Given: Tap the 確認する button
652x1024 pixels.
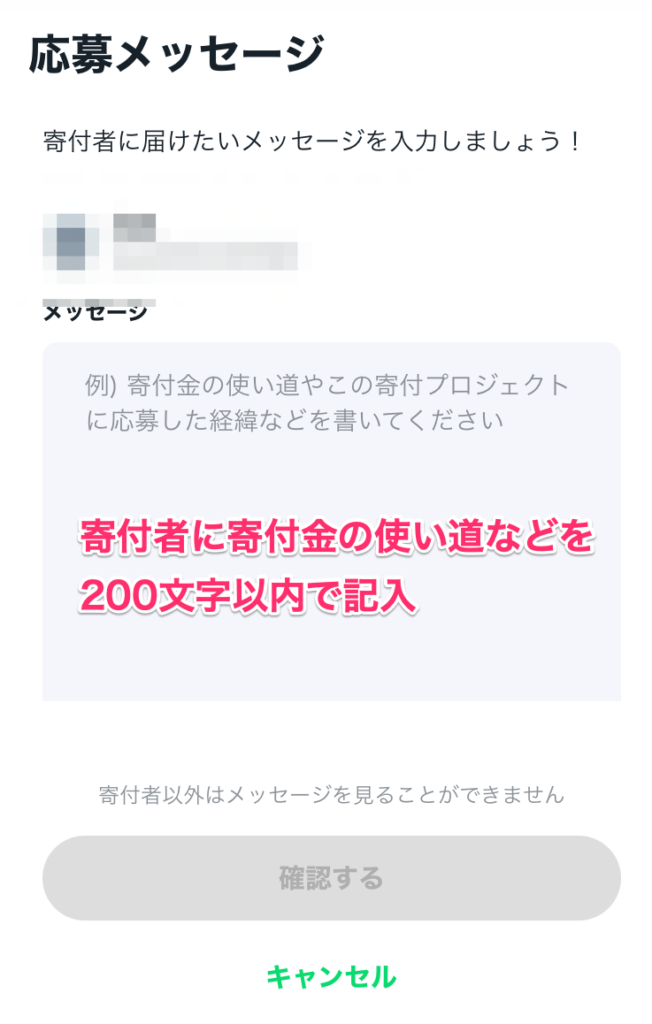Looking at the screenshot, I should point(331,879).
